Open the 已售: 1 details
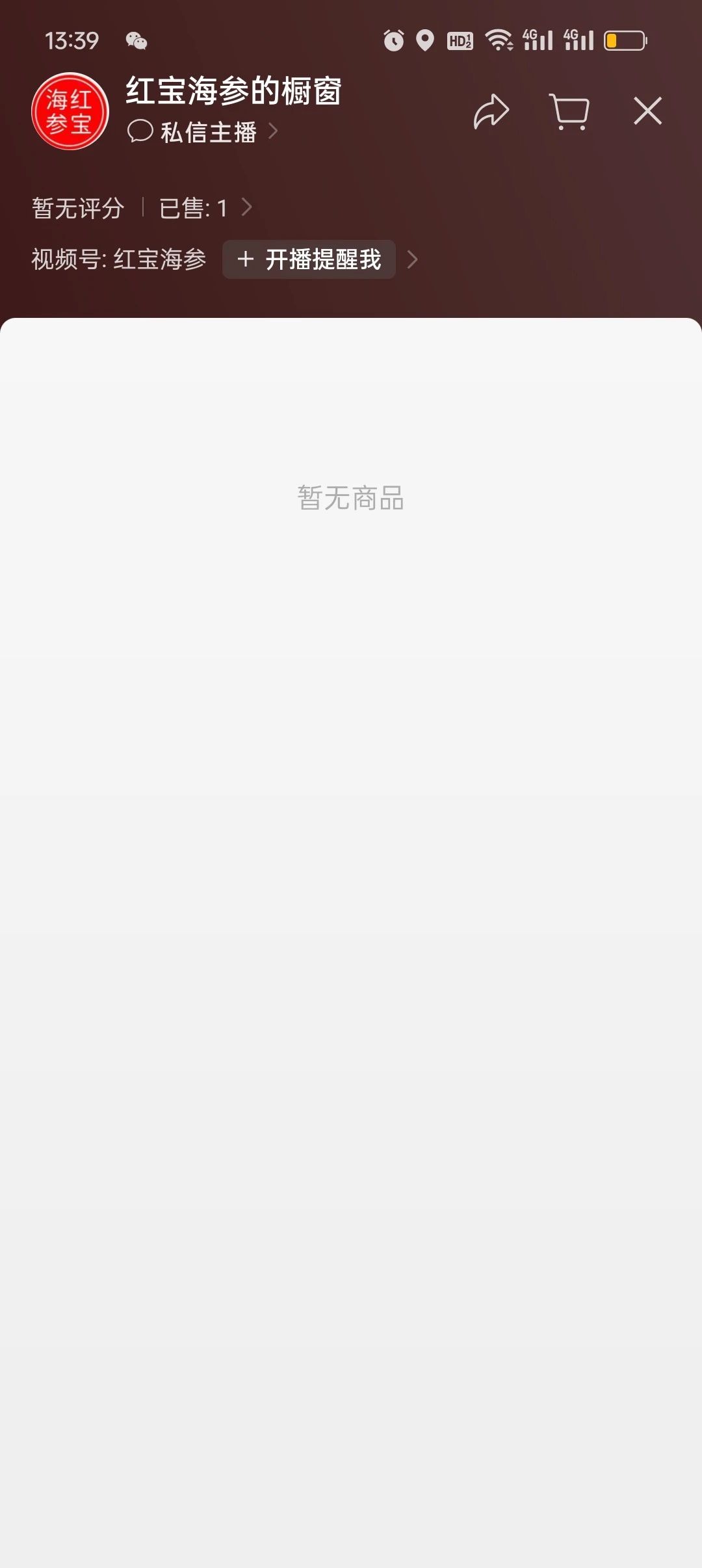702x1568 pixels. coord(205,208)
